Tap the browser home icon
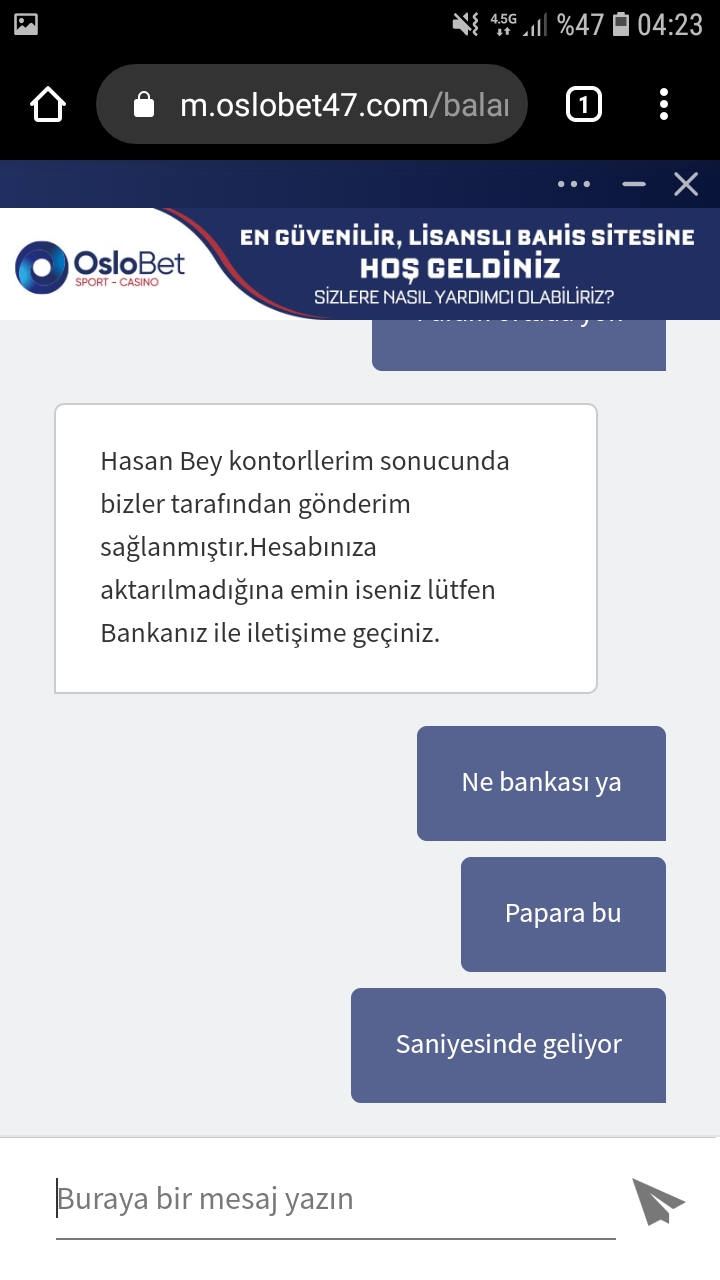This screenshot has width=720, height=1280. [x=48, y=104]
